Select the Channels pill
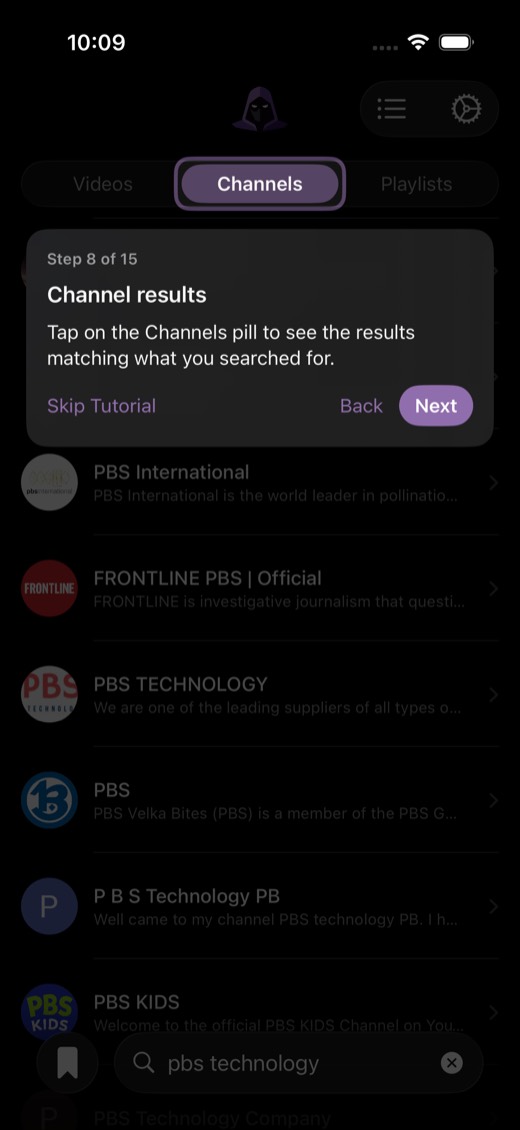520x1130 pixels. click(x=260, y=184)
